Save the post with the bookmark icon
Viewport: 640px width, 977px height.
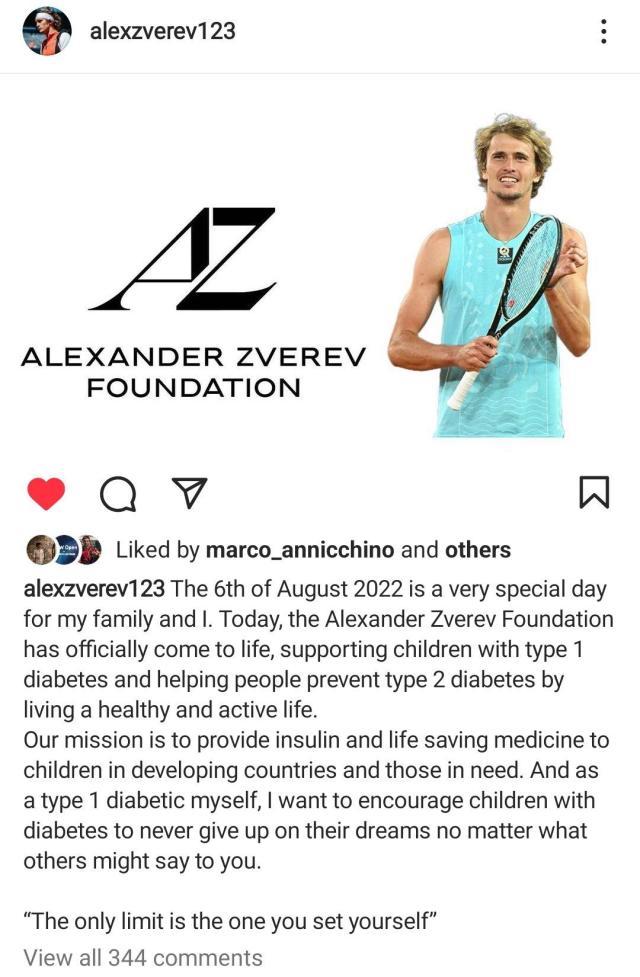coord(594,491)
